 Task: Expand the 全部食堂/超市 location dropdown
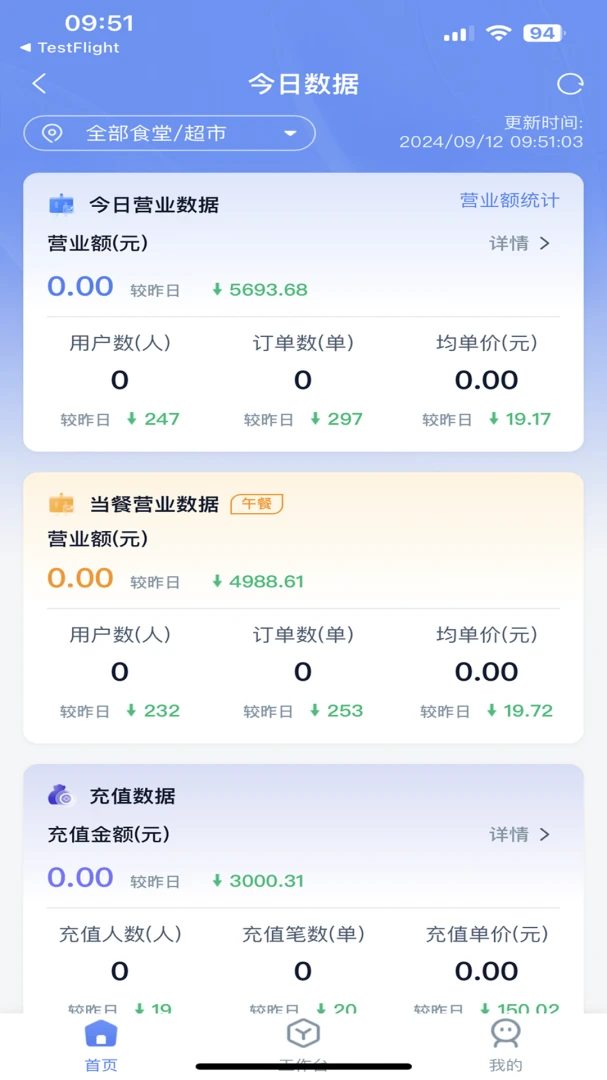[169, 133]
